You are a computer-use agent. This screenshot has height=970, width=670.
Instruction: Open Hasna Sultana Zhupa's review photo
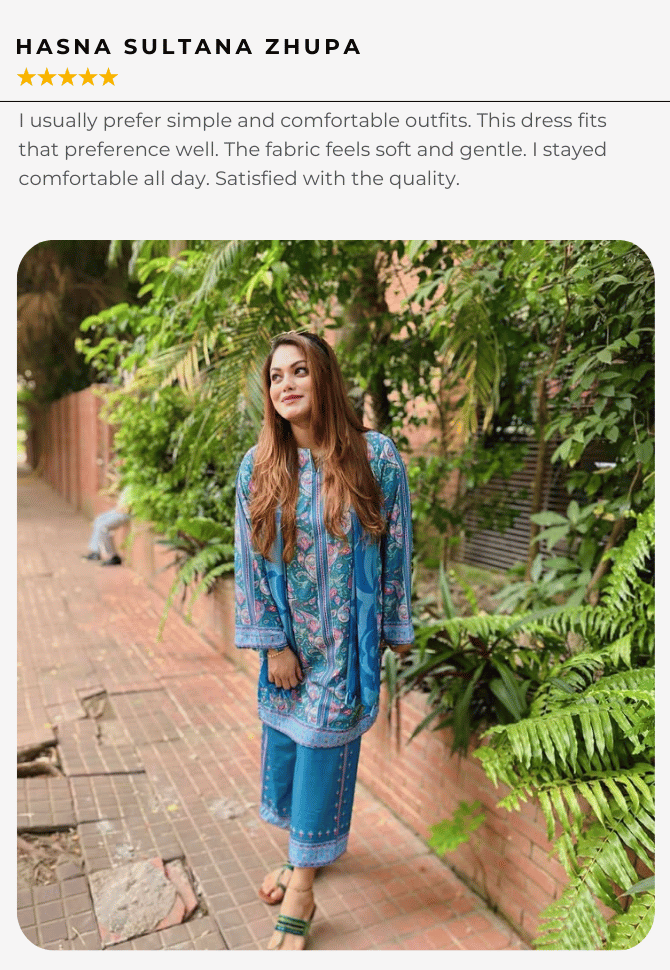335,594
